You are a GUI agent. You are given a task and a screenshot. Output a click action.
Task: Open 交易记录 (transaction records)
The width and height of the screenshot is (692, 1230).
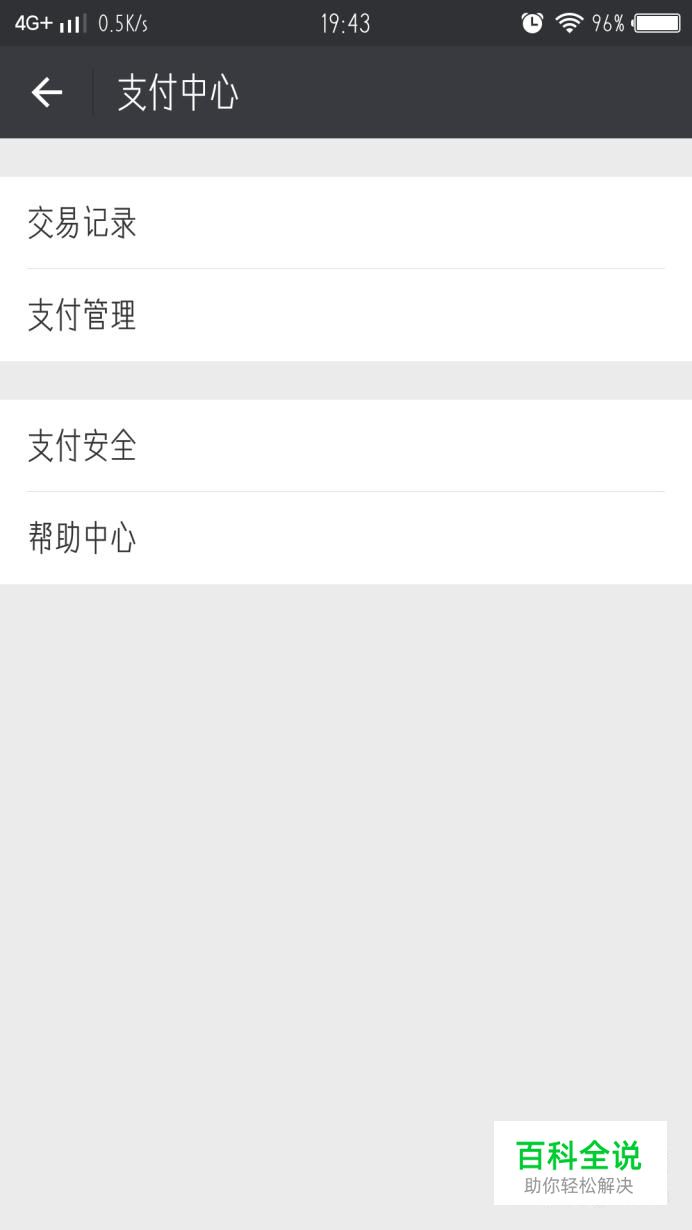tap(346, 223)
